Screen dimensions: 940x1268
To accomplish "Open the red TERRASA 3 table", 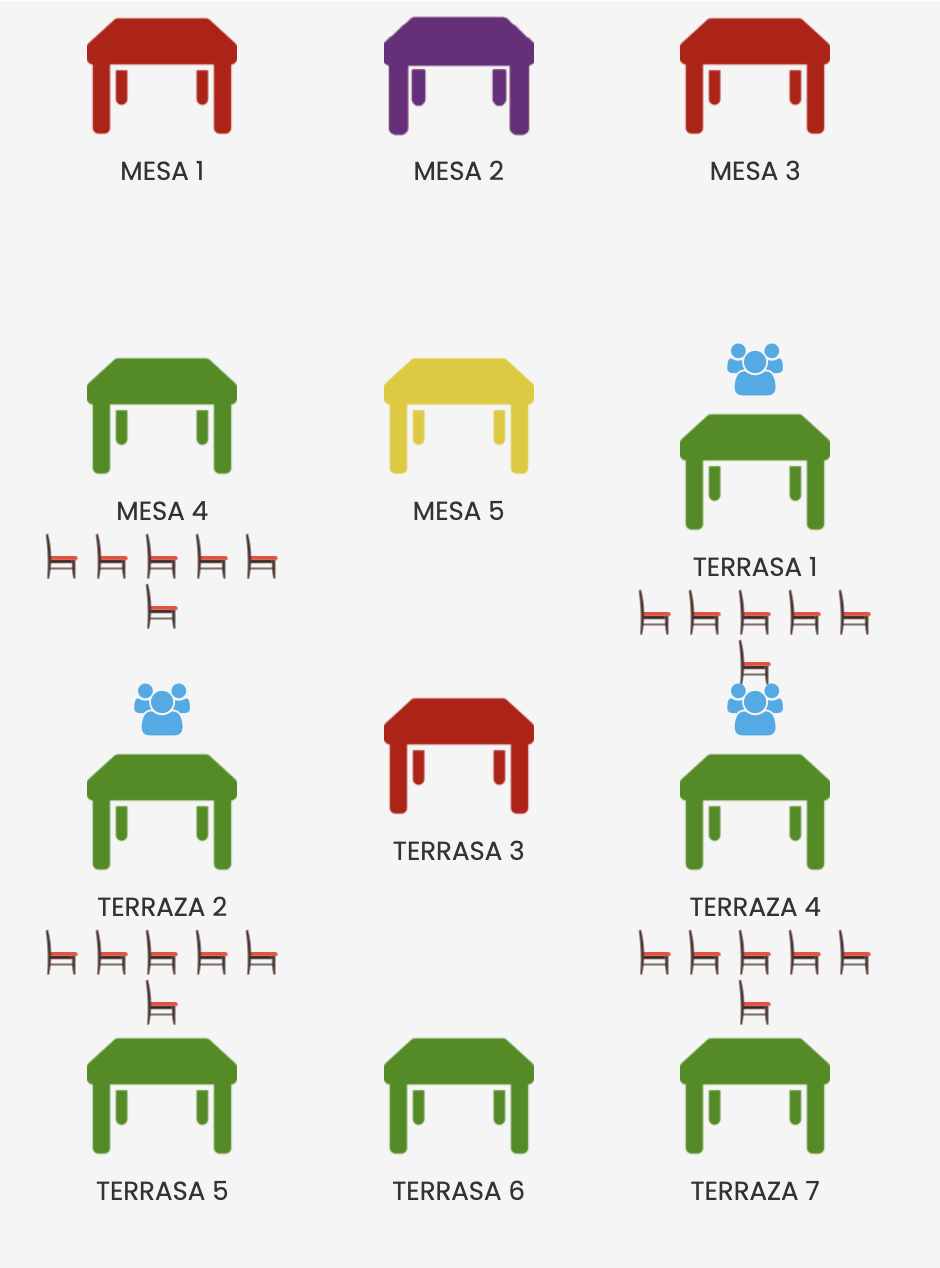I will 459,756.
